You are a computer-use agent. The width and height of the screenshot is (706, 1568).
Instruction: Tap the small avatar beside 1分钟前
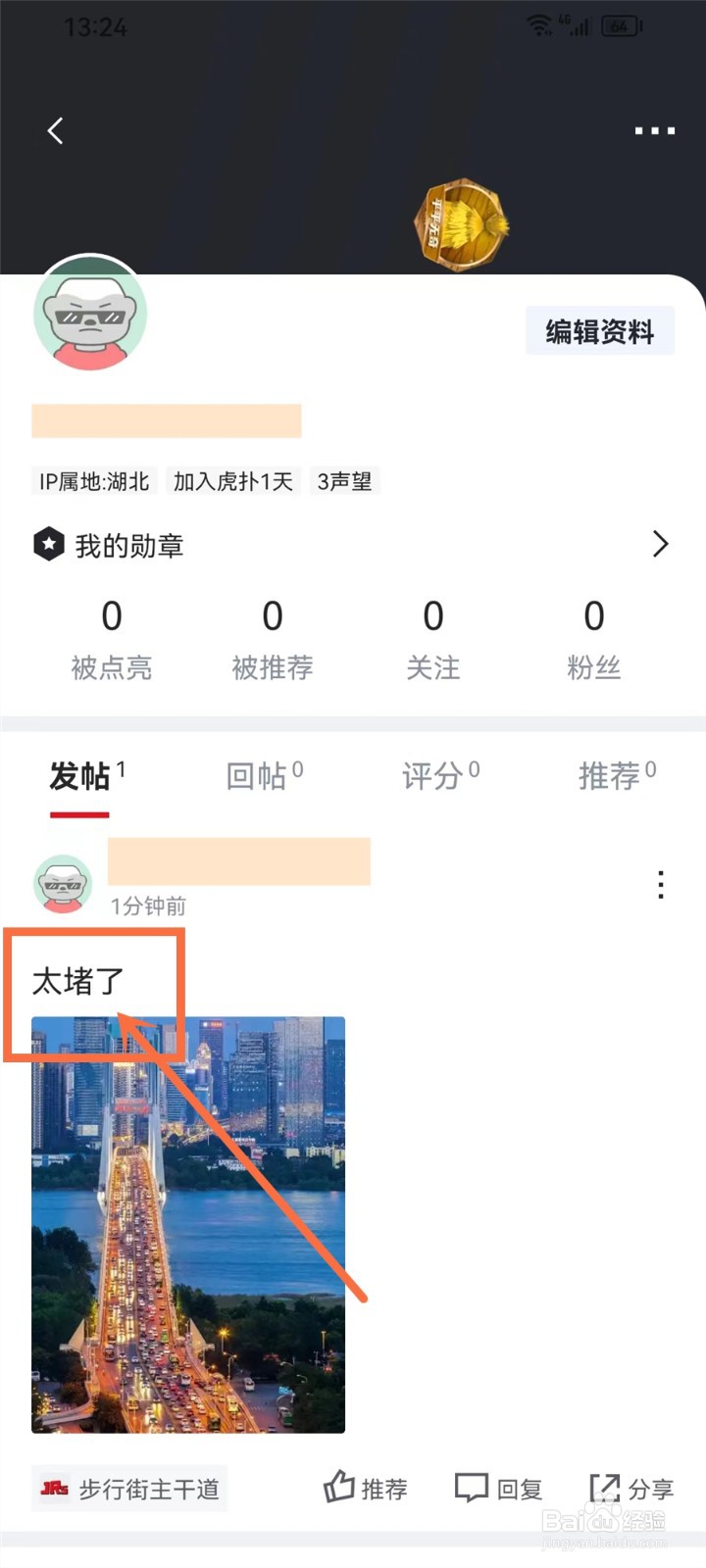coord(63,882)
